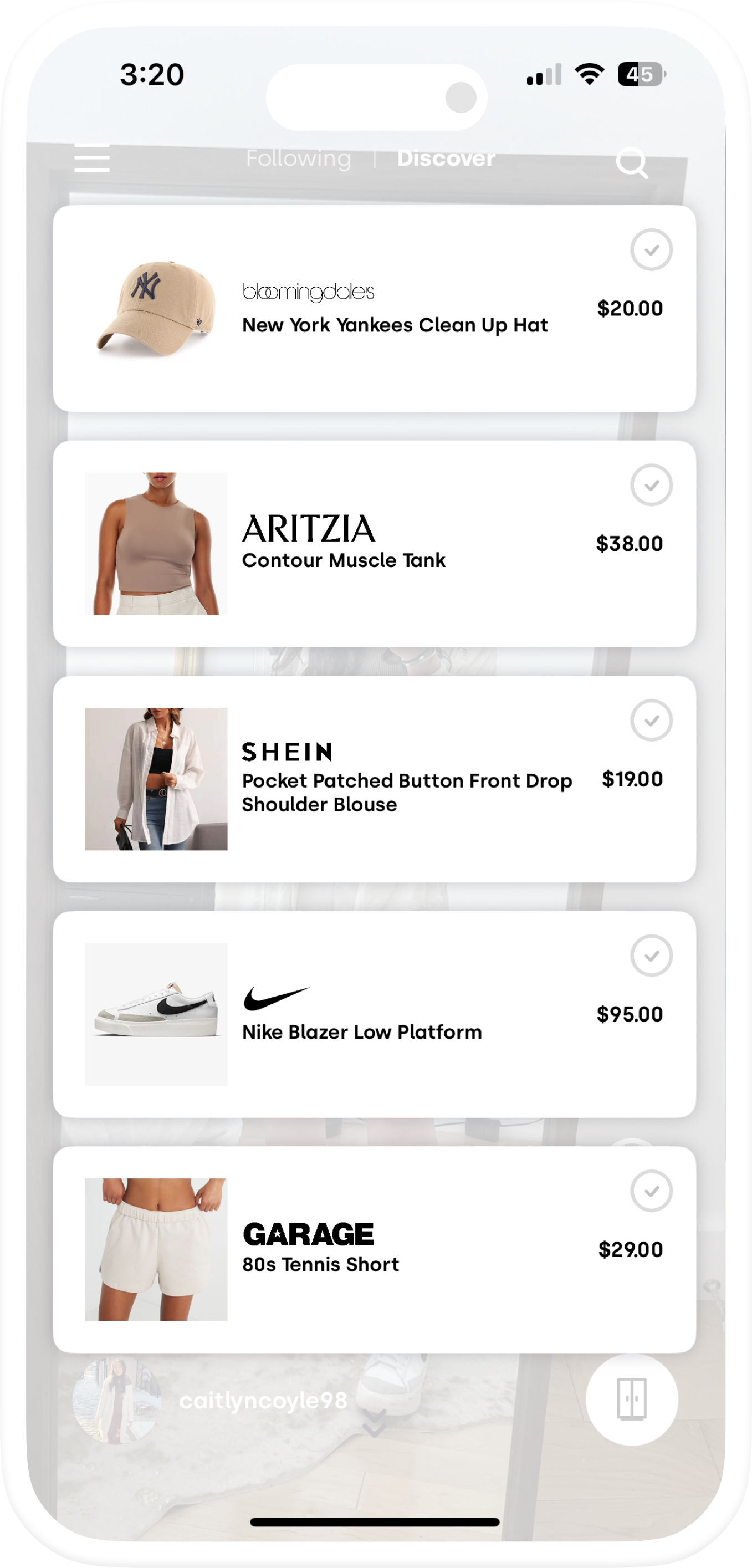Open the New York Yankees Clean Up Hat card
Image resolution: width=752 pixels, height=1568 pixels.
(374, 309)
